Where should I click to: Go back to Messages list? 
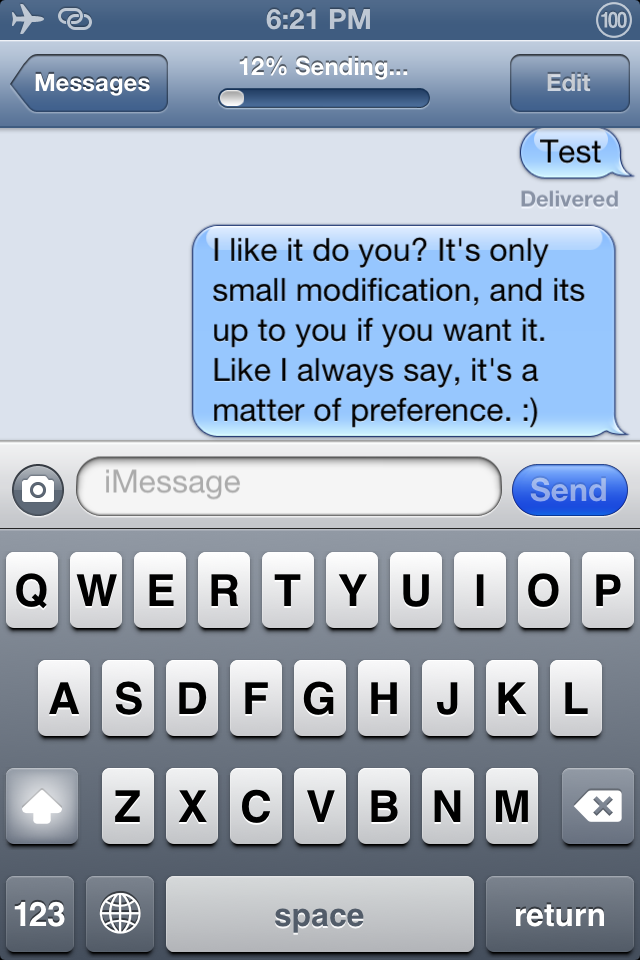(x=90, y=84)
